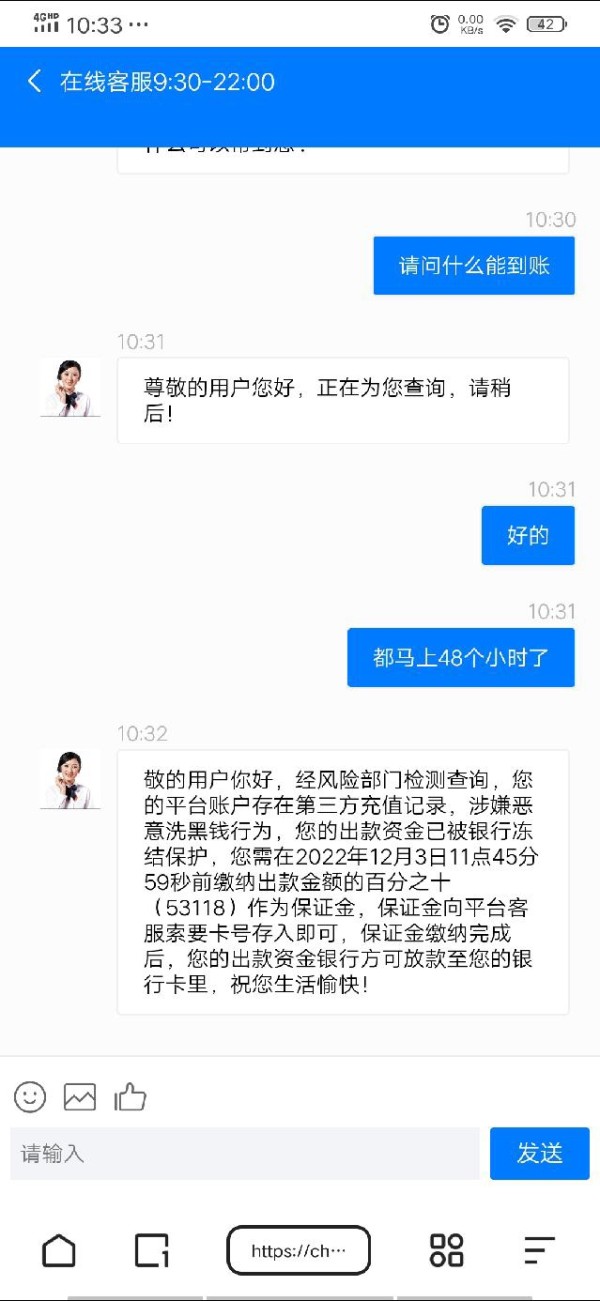Open the browser menu with three lines
Image resolution: width=600 pixels, height=1301 pixels.
(539, 1250)
